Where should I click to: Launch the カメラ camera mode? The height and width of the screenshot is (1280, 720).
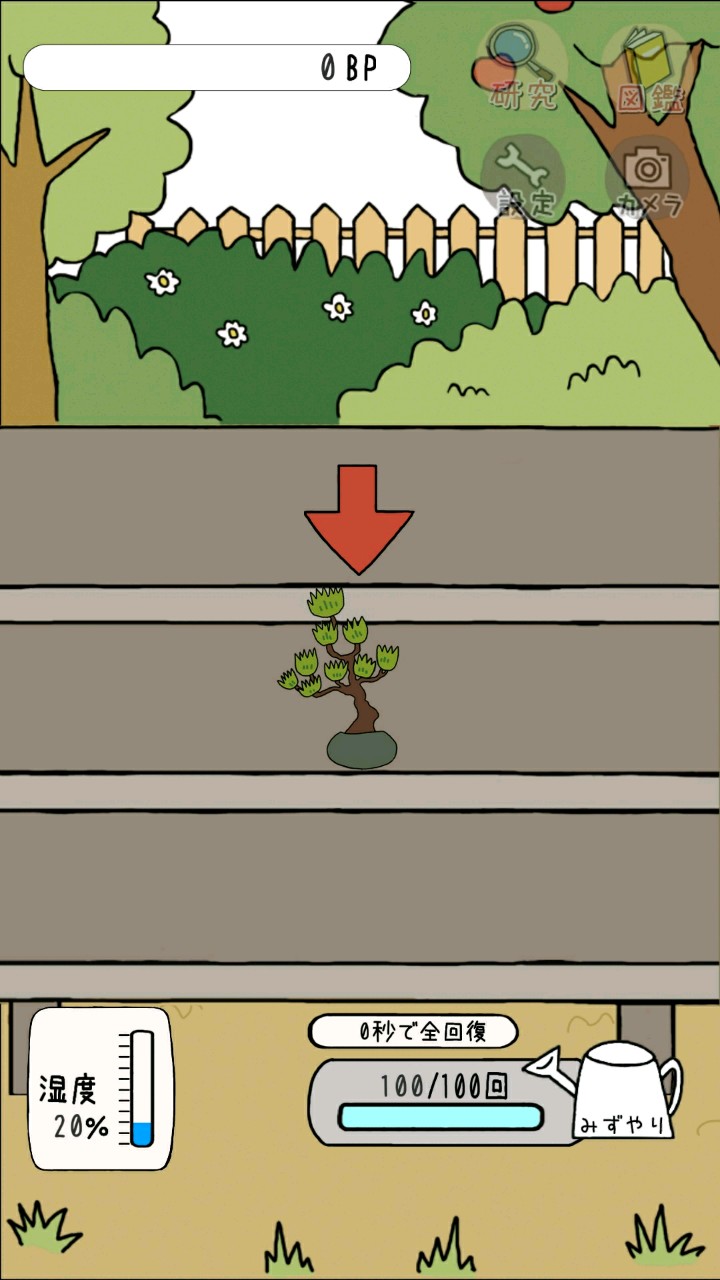(x=648, y=180)
